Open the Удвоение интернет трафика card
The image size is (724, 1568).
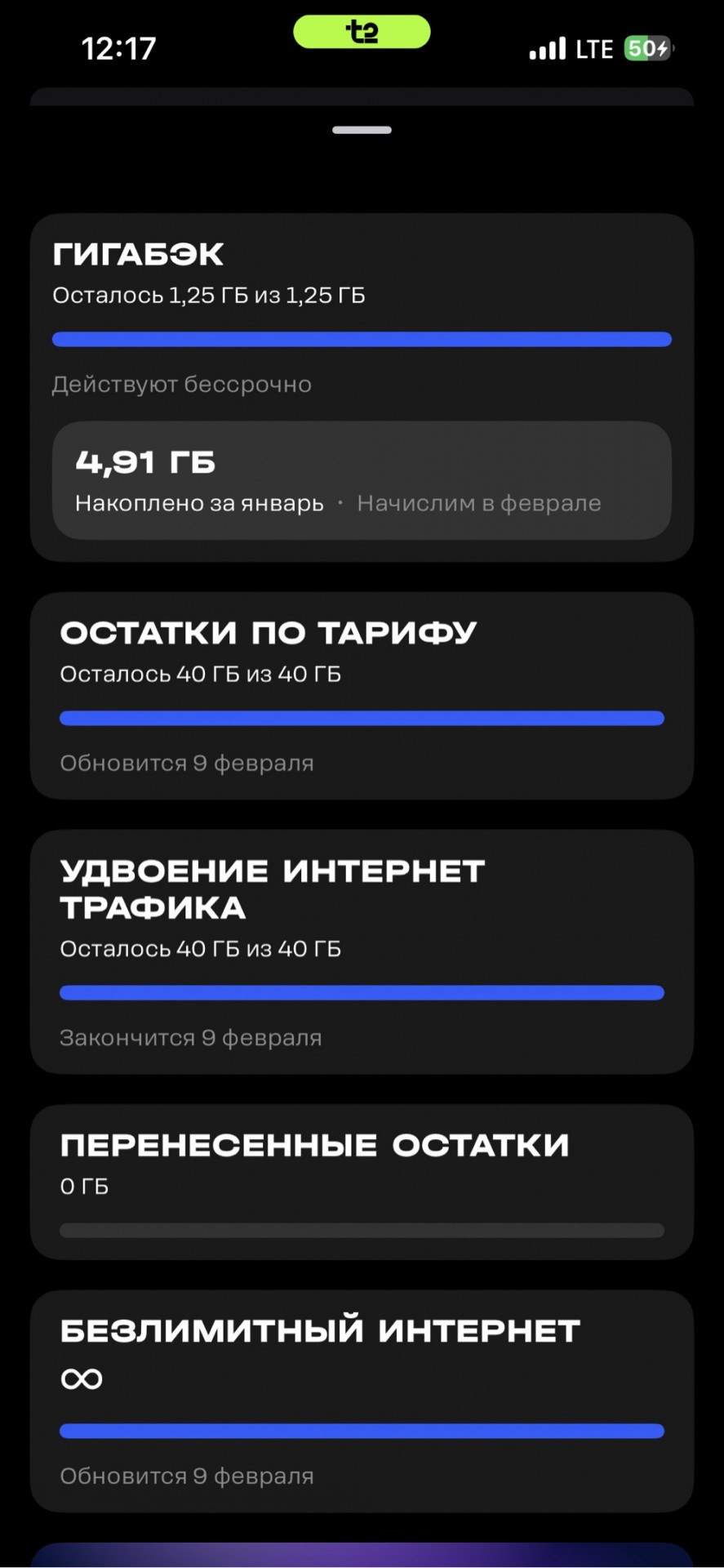pyautogui.click(x=362, y=952)
